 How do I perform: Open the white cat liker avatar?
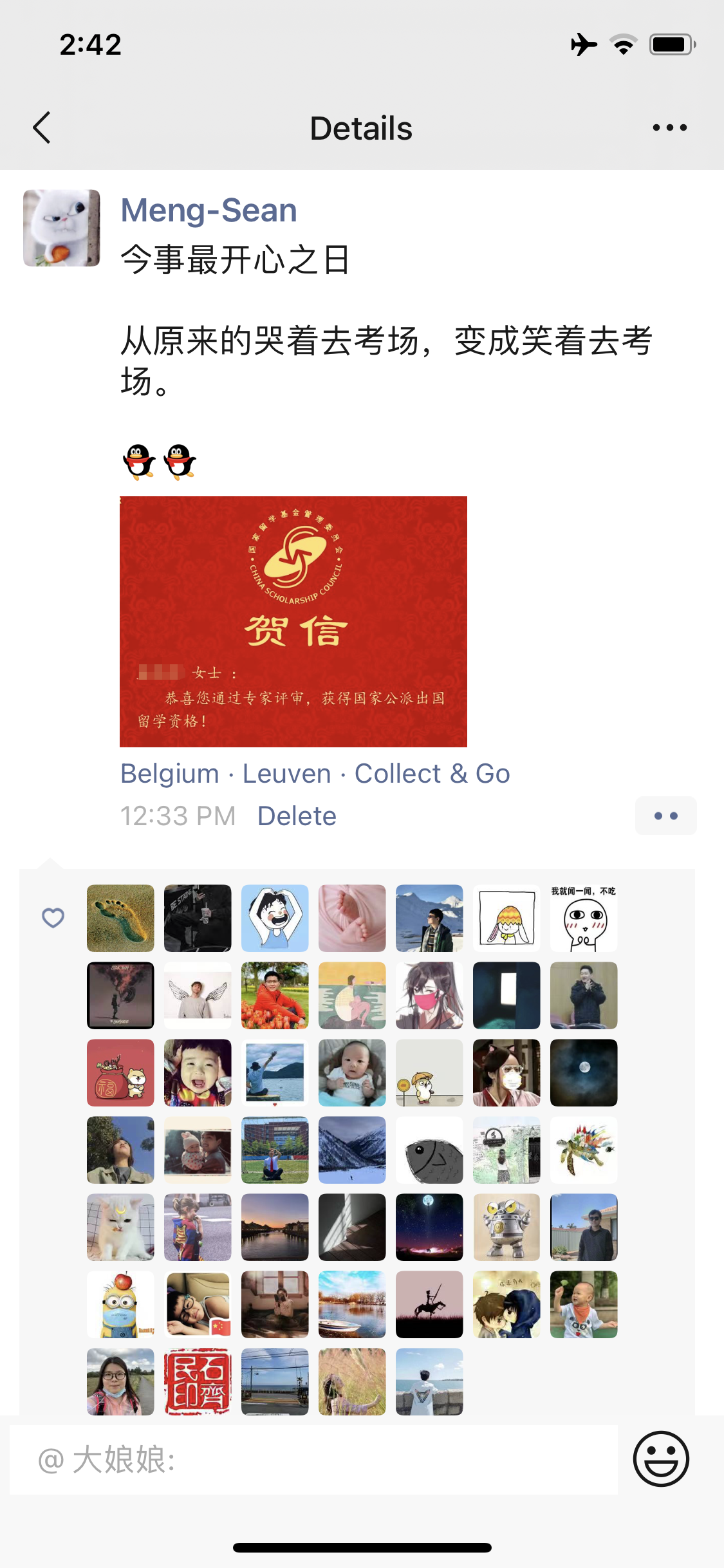(120, 1227)
